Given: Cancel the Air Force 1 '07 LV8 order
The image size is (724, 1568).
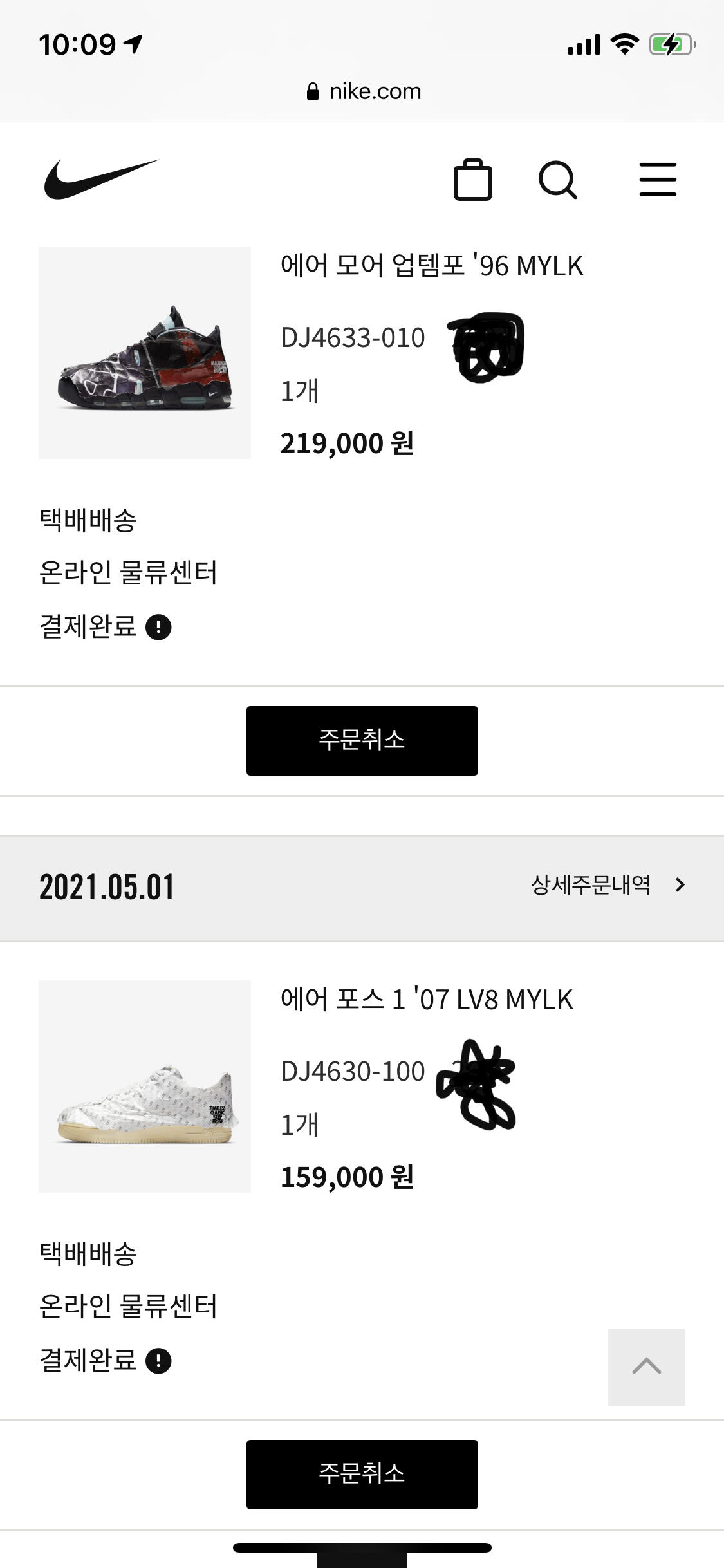Looking at the screenshot, I should pyautogui.click(x=362, y=1474).
